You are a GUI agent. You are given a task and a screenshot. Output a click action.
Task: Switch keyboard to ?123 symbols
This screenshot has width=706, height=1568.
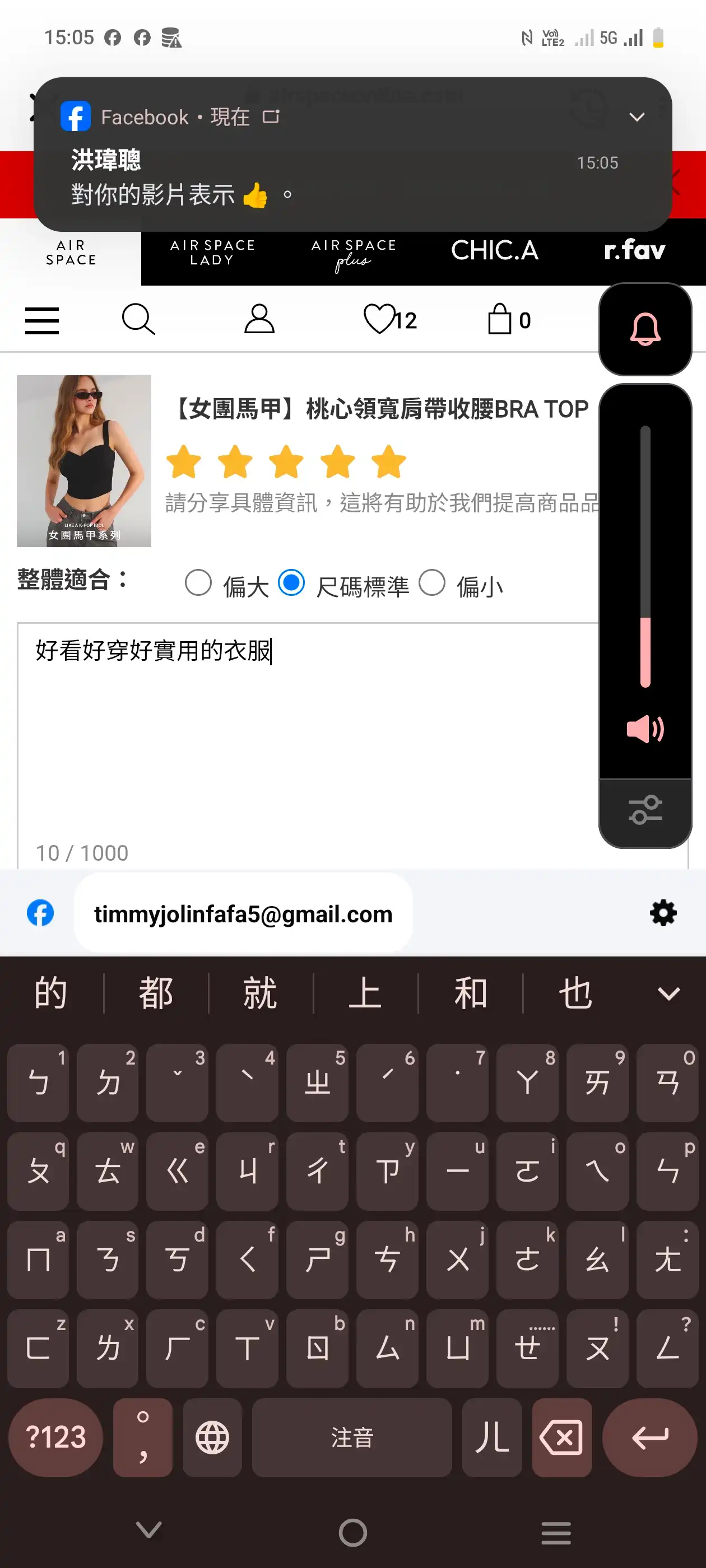pos(55,1437)
